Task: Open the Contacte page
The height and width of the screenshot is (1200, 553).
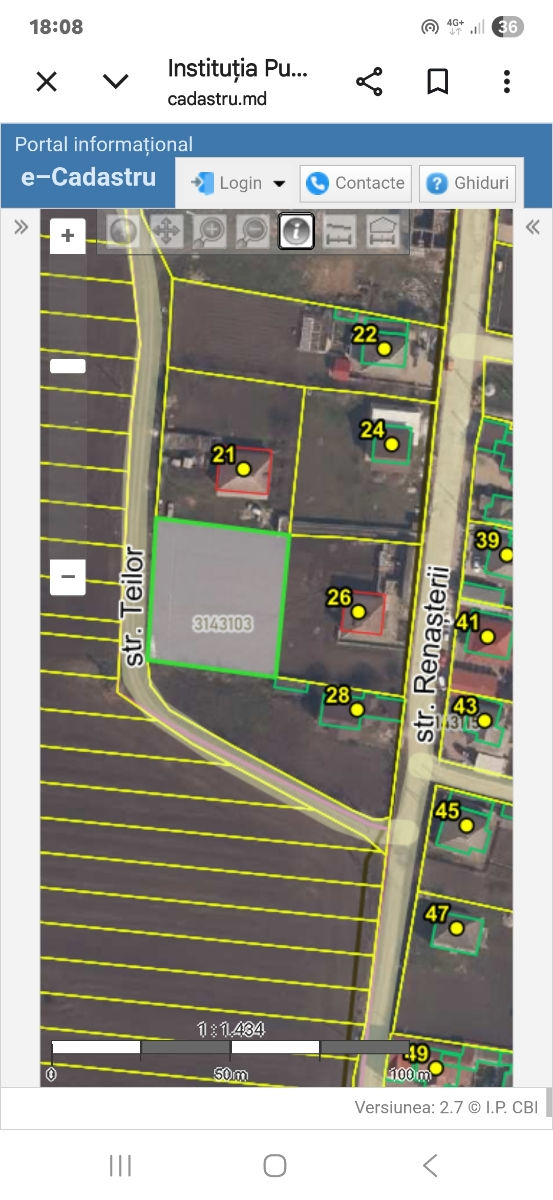Action: tap(356, 183)
